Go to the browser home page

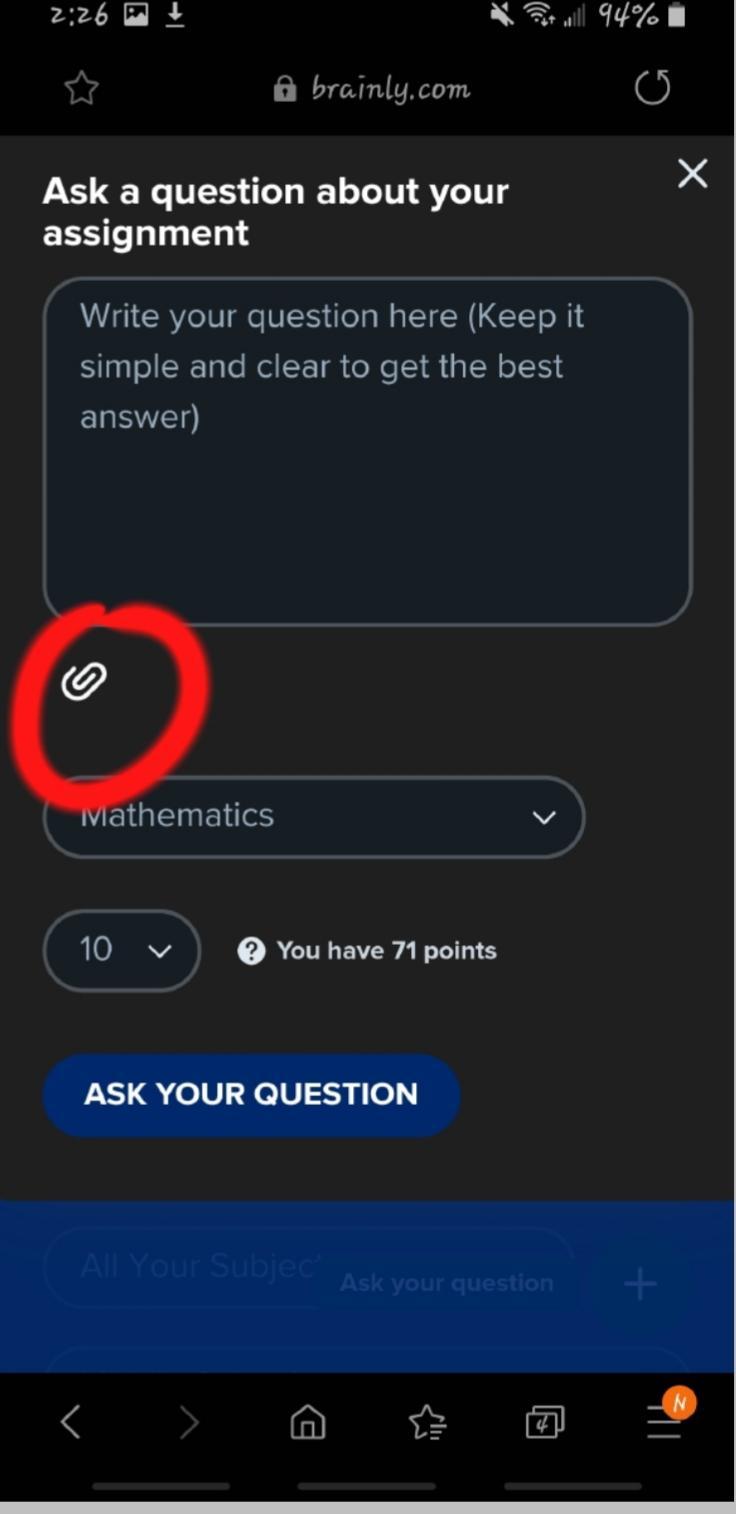(x=307, y=1421)
